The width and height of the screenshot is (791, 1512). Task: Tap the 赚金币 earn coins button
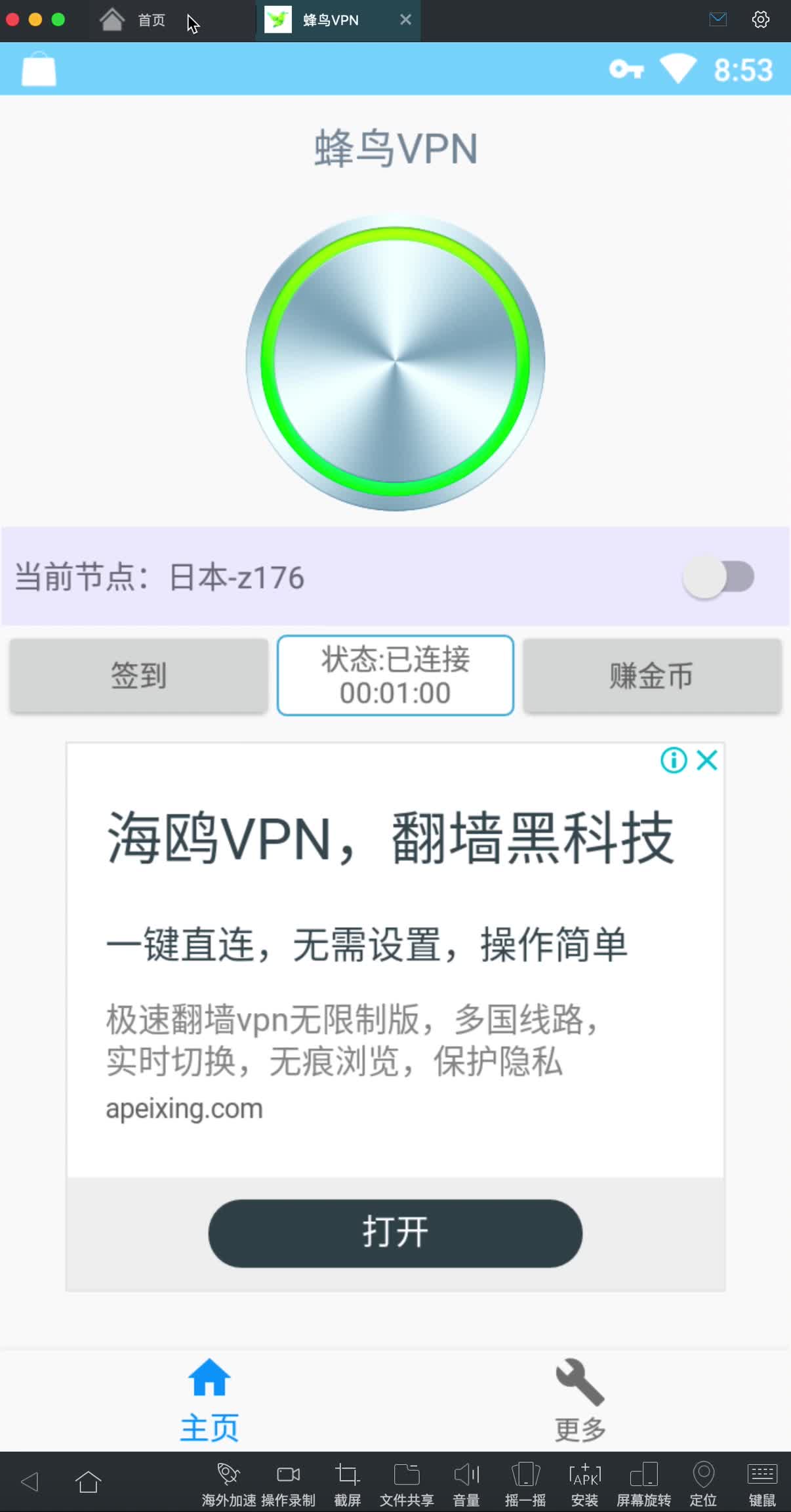pyautogui.click(x=652, y=675)
